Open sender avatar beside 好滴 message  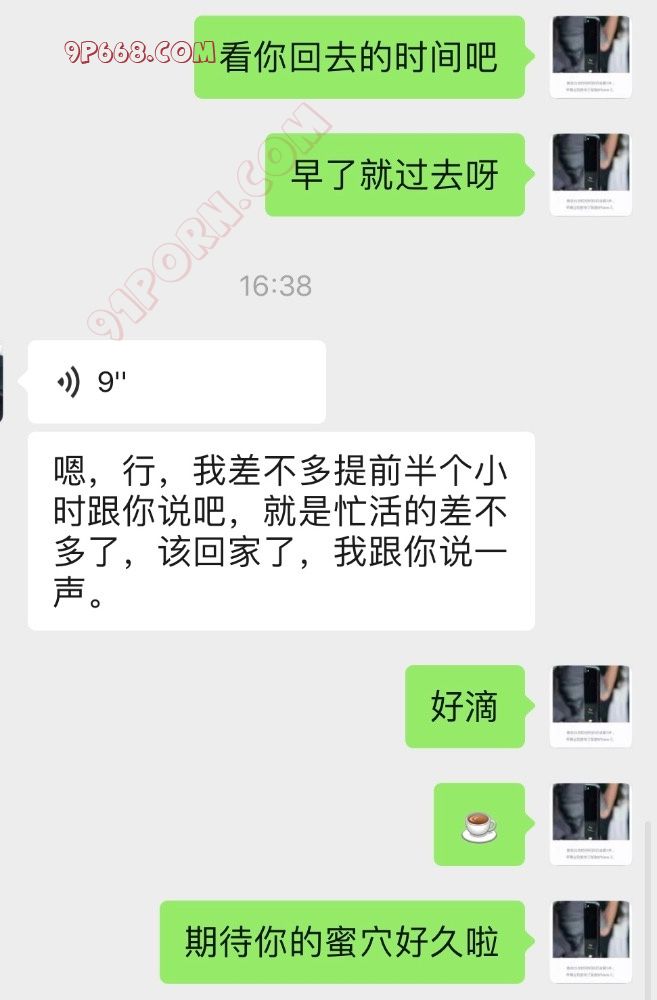[591, 706]
